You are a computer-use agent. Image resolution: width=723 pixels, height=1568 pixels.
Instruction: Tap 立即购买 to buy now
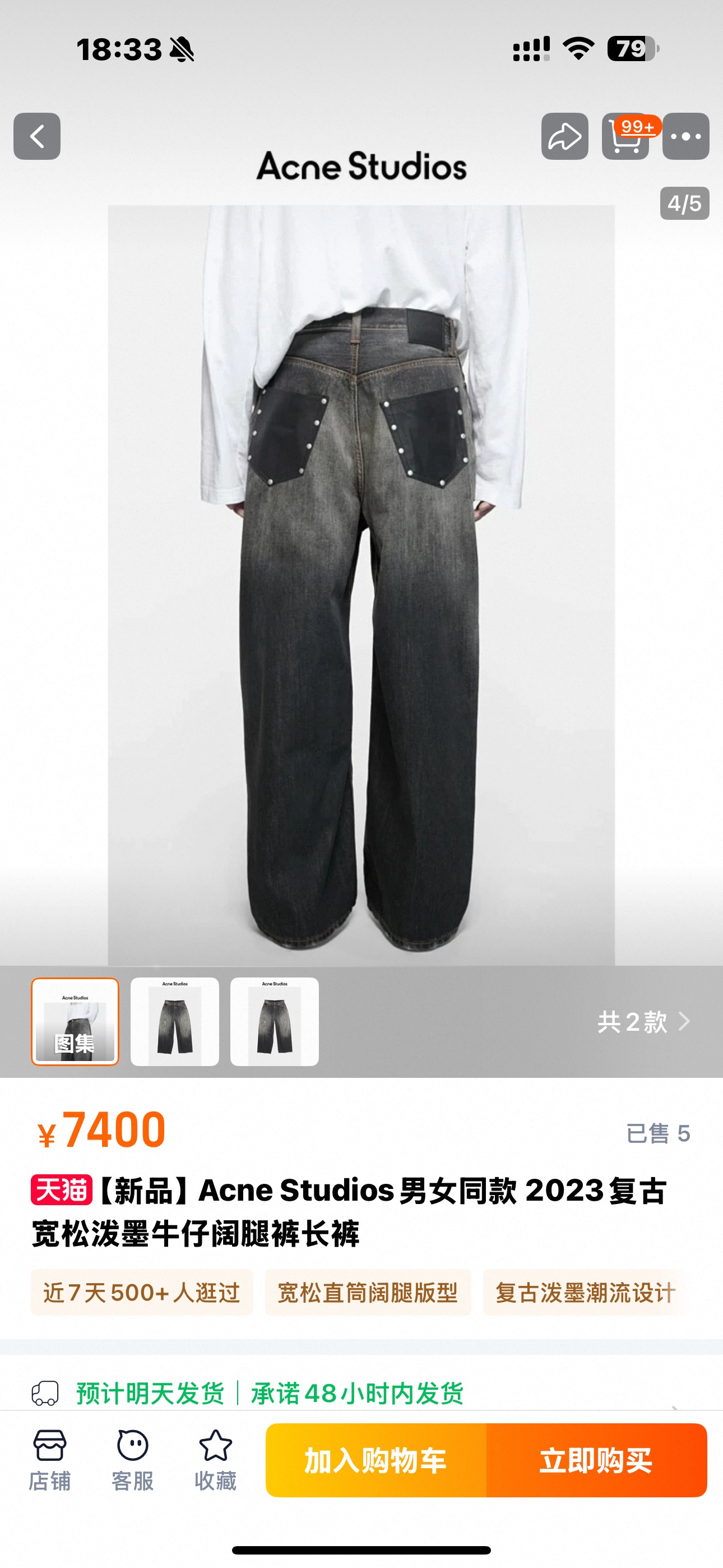(596, 1460)
